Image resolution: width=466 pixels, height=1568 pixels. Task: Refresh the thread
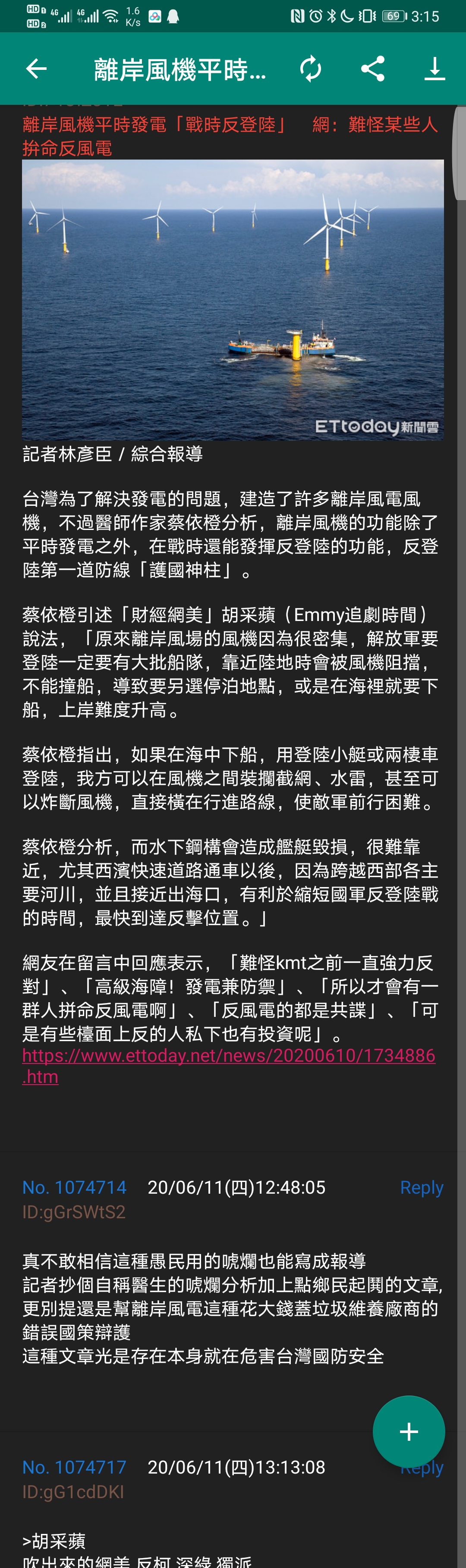point(311,69)
